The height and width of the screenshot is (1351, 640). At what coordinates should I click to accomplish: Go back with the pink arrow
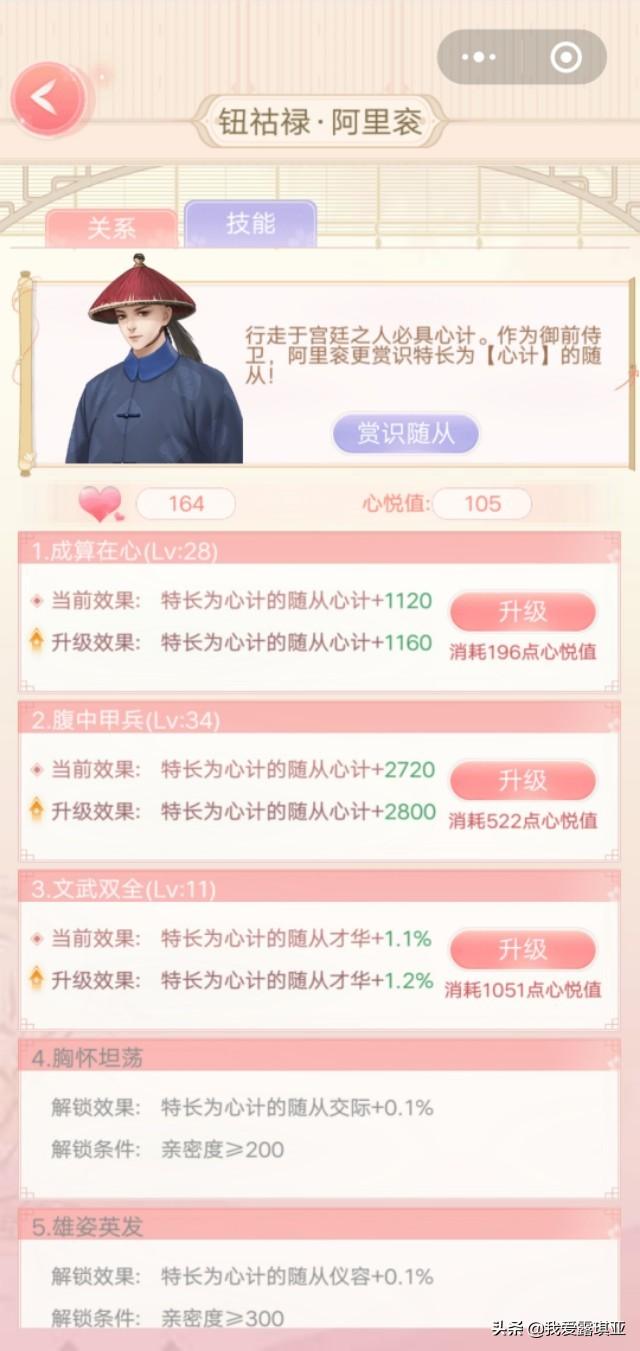45,98
